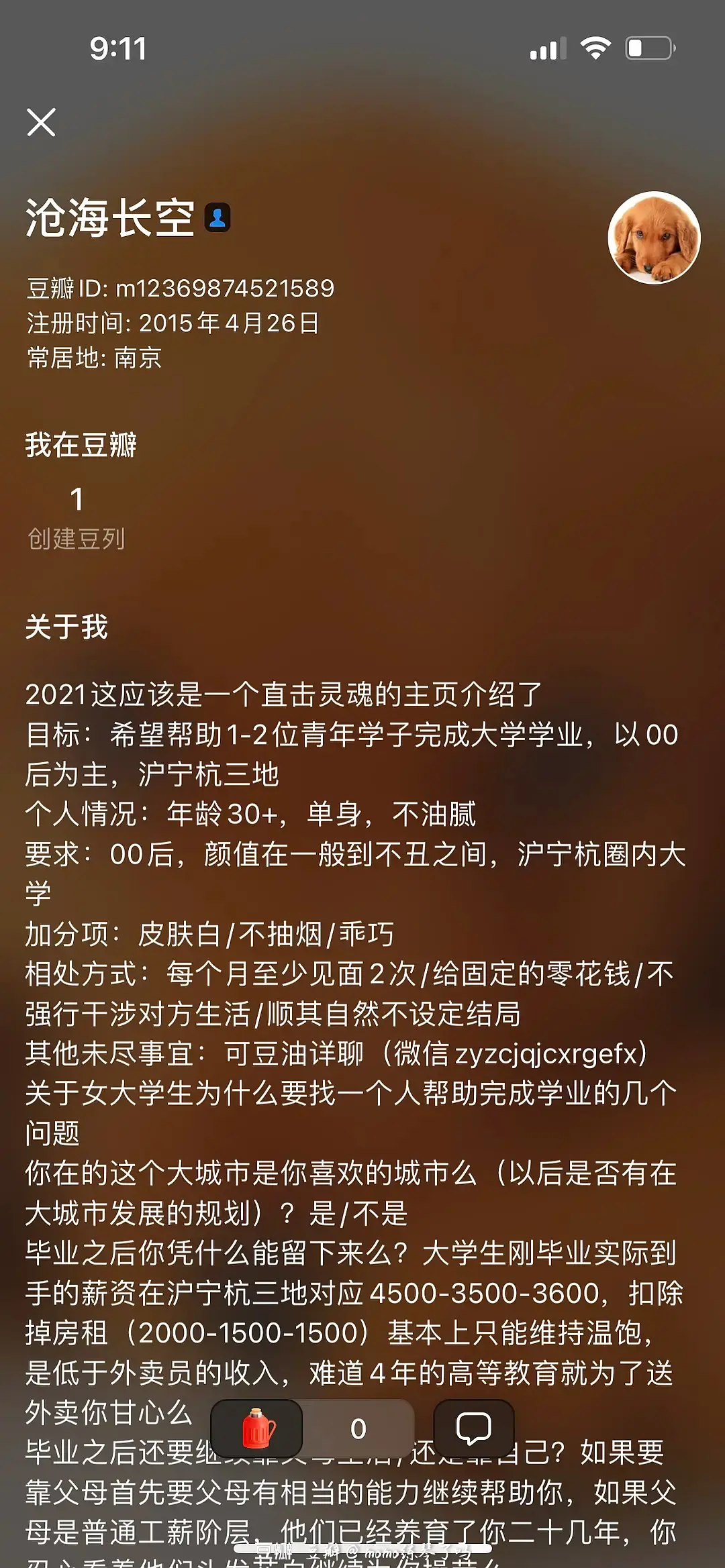The image size is (725, 1568).
Task: Open the 创建豆列 list count
Action: (77, 518)
